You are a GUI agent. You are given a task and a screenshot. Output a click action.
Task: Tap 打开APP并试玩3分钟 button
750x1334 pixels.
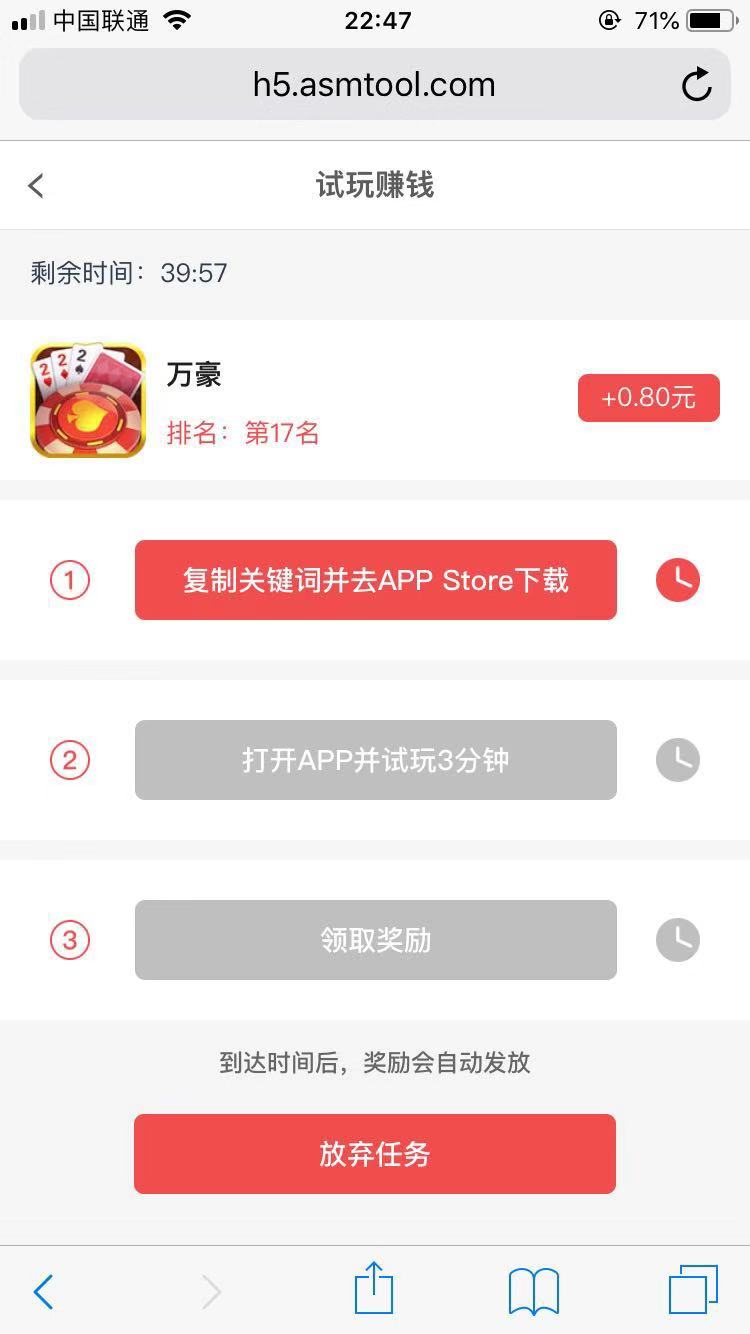(x=376, y=760)
